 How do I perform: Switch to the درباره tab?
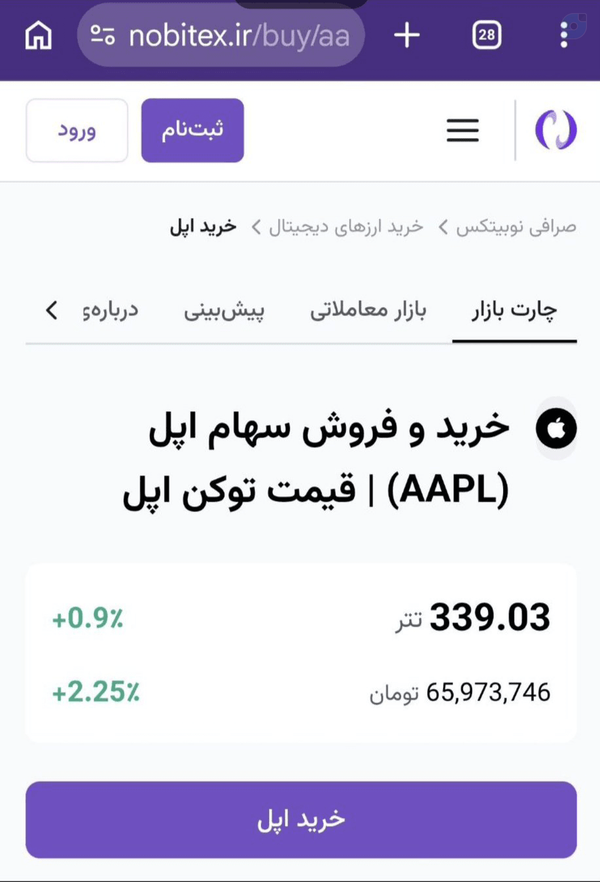110,310
